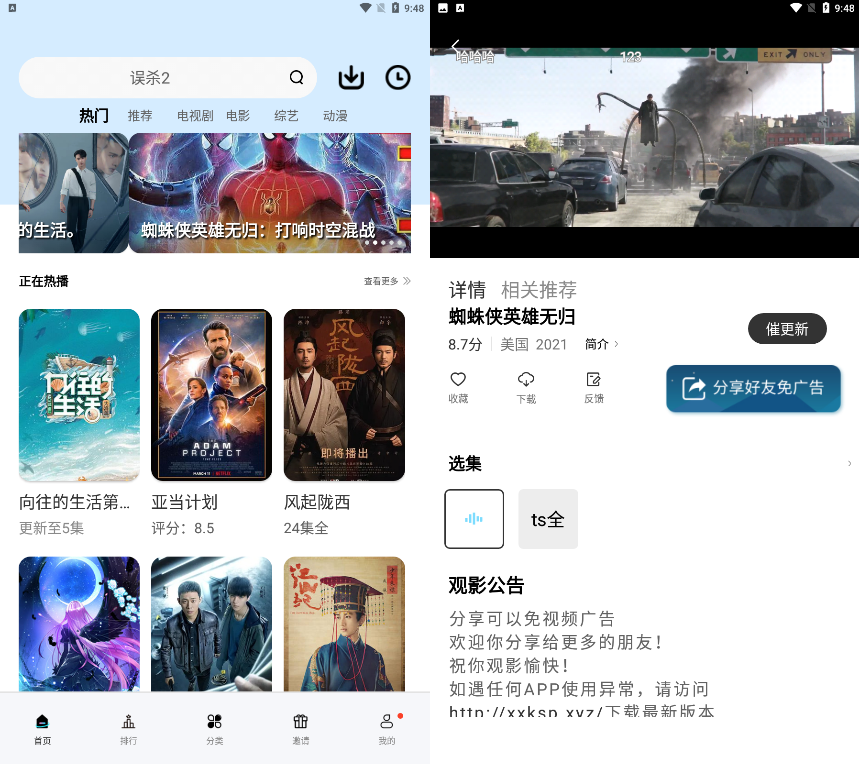
Task: Add the movie to 收藏 favorites
Action: tap(458, 386)
